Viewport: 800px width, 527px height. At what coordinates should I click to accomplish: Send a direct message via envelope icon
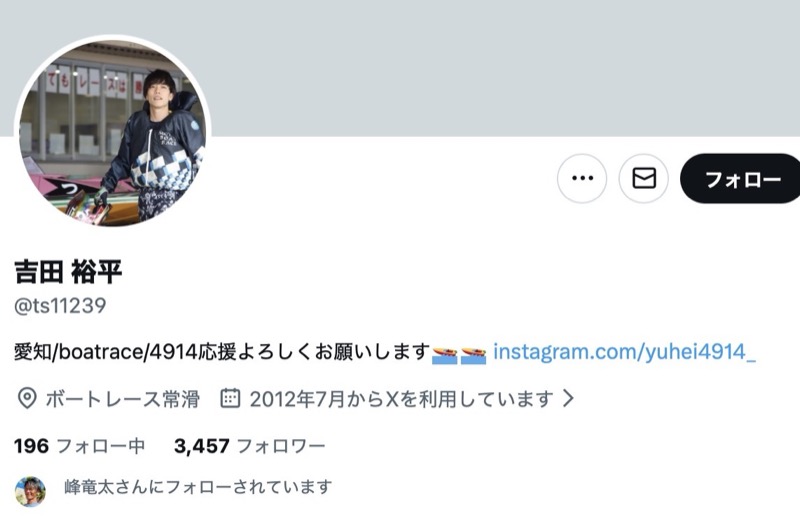point(644,179)
